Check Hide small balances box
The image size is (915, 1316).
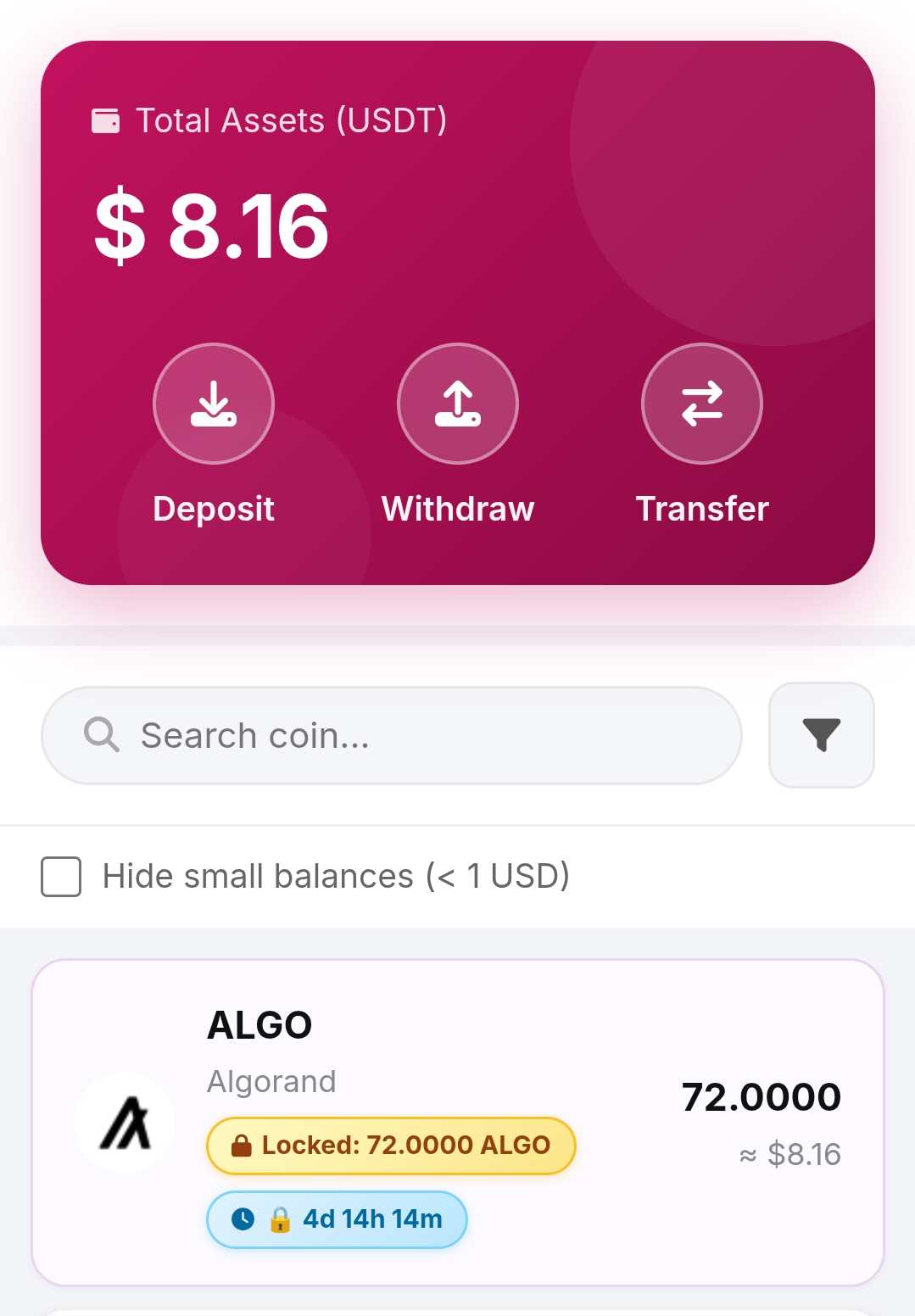61,876
